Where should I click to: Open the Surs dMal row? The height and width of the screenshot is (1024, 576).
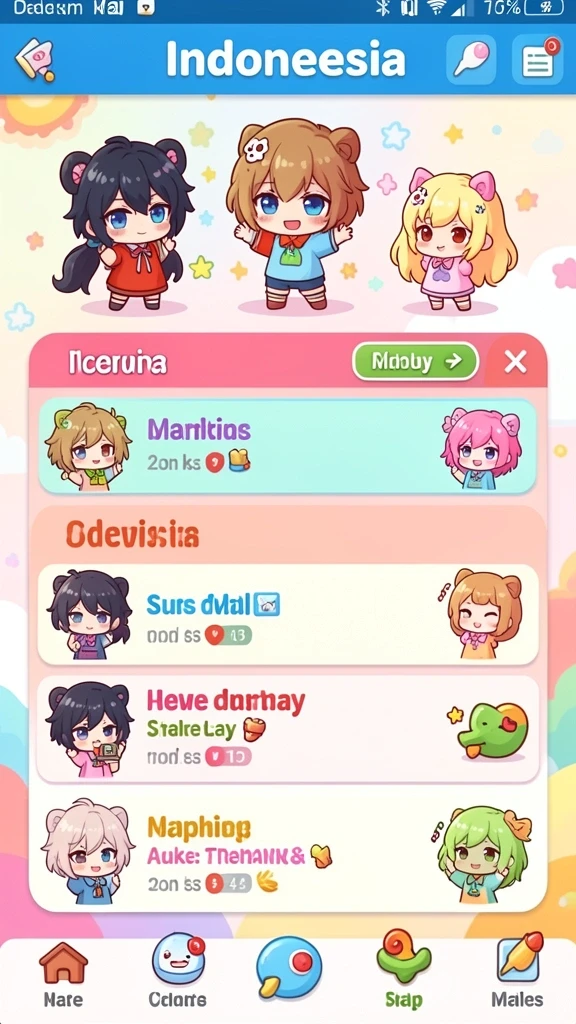coord(287,614)
